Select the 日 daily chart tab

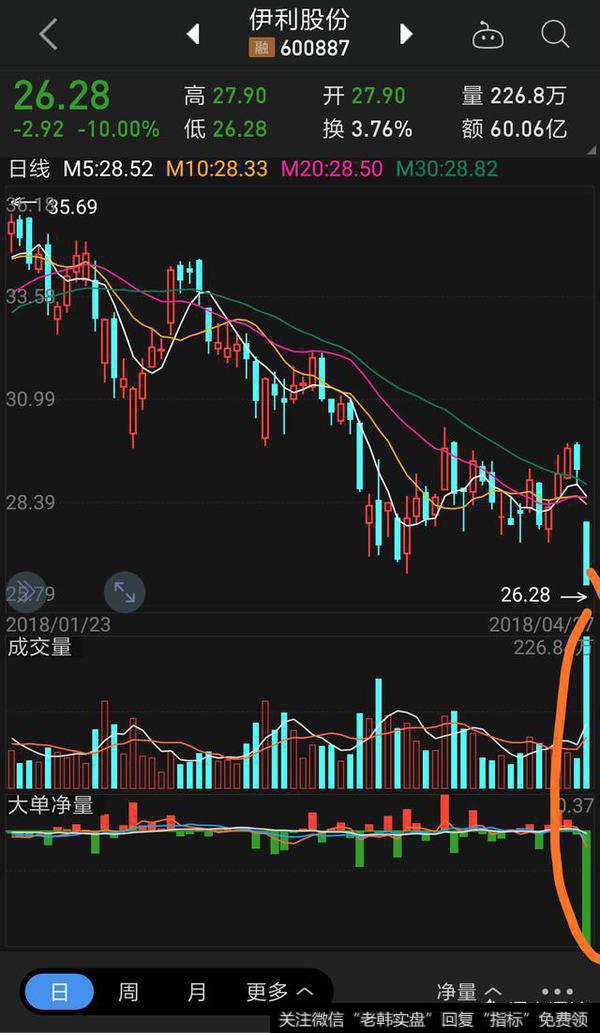point(60,991)
